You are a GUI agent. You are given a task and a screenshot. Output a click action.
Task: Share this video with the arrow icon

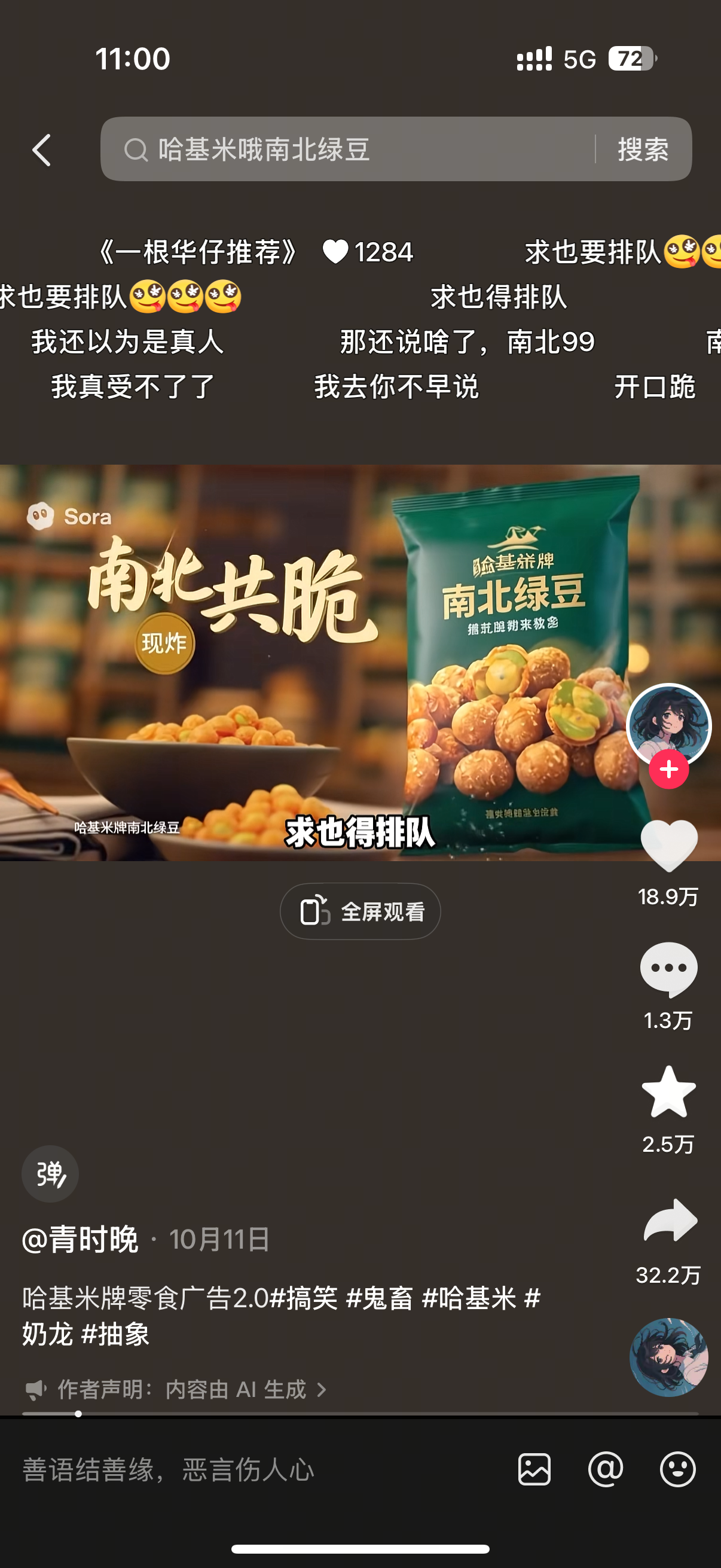coord(669,1221)
